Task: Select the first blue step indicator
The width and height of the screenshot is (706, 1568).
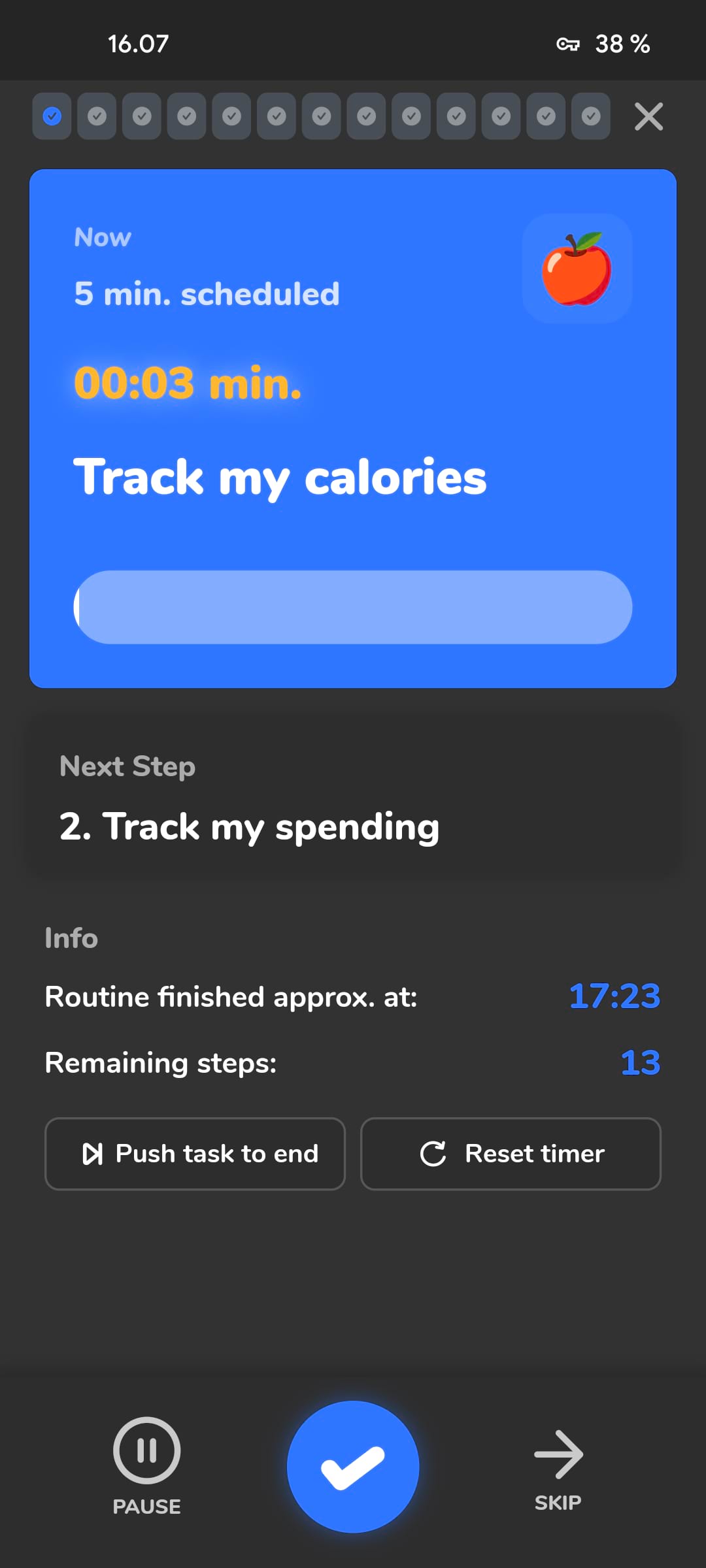Action: pos(52,116)
